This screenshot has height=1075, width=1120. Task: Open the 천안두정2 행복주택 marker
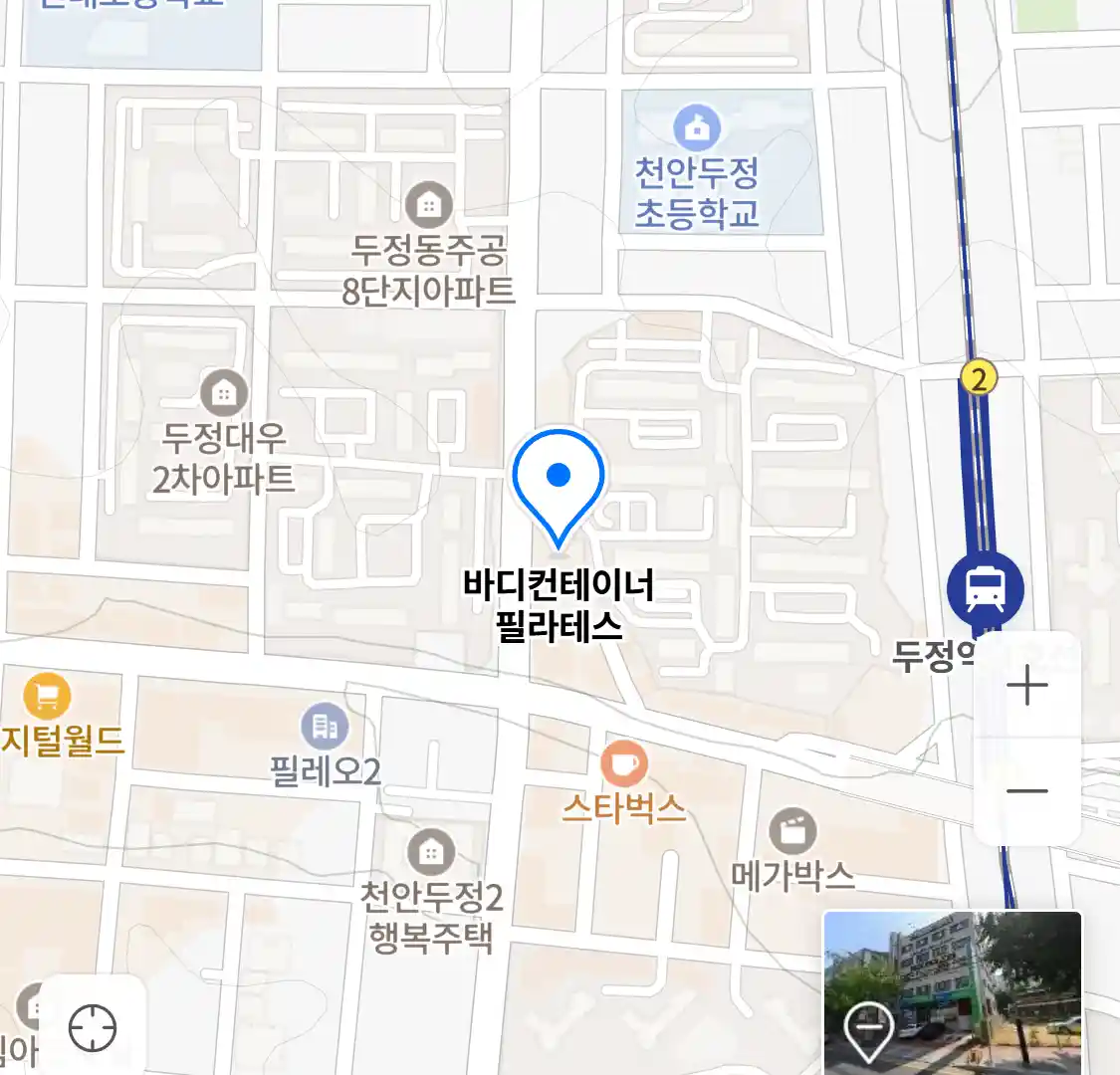[430, 852]
